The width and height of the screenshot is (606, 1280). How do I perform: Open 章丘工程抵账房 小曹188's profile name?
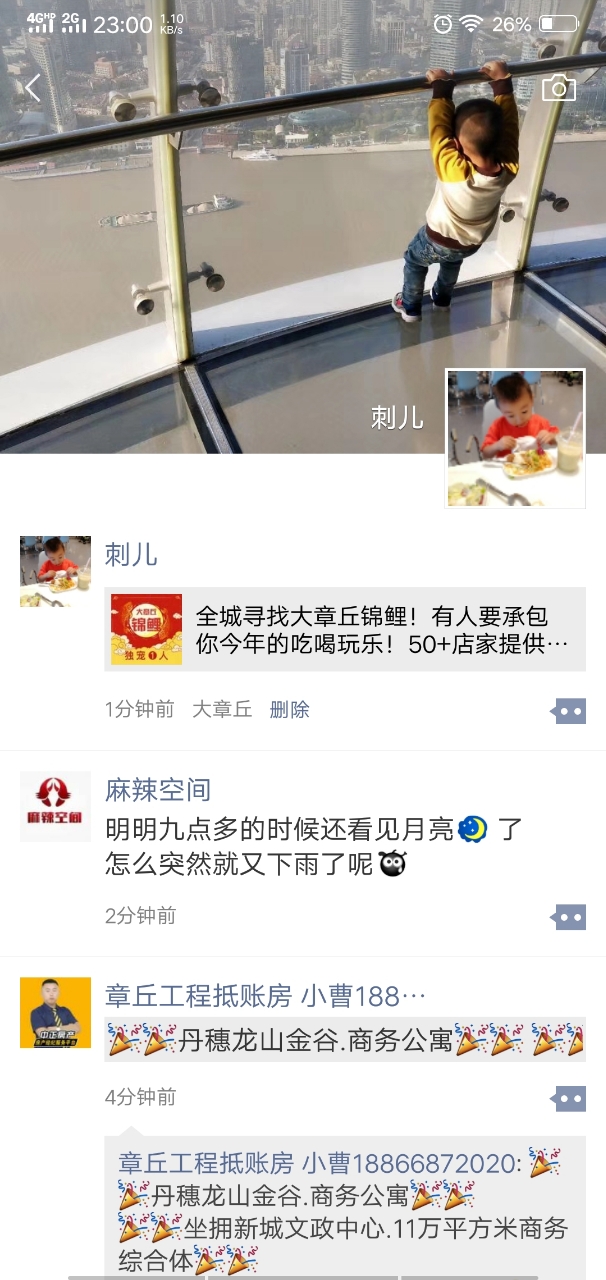[265, 996]
